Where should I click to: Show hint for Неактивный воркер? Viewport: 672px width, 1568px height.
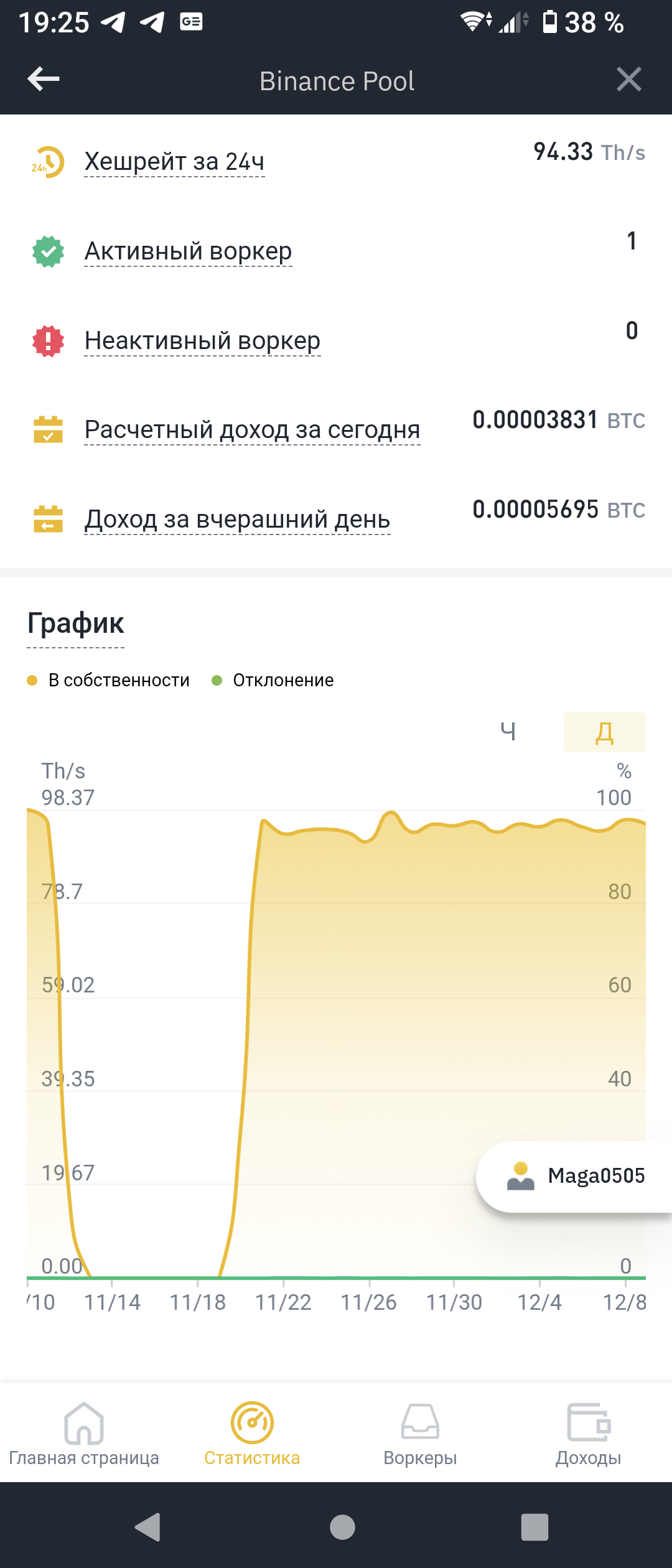(x=202, y=341)
